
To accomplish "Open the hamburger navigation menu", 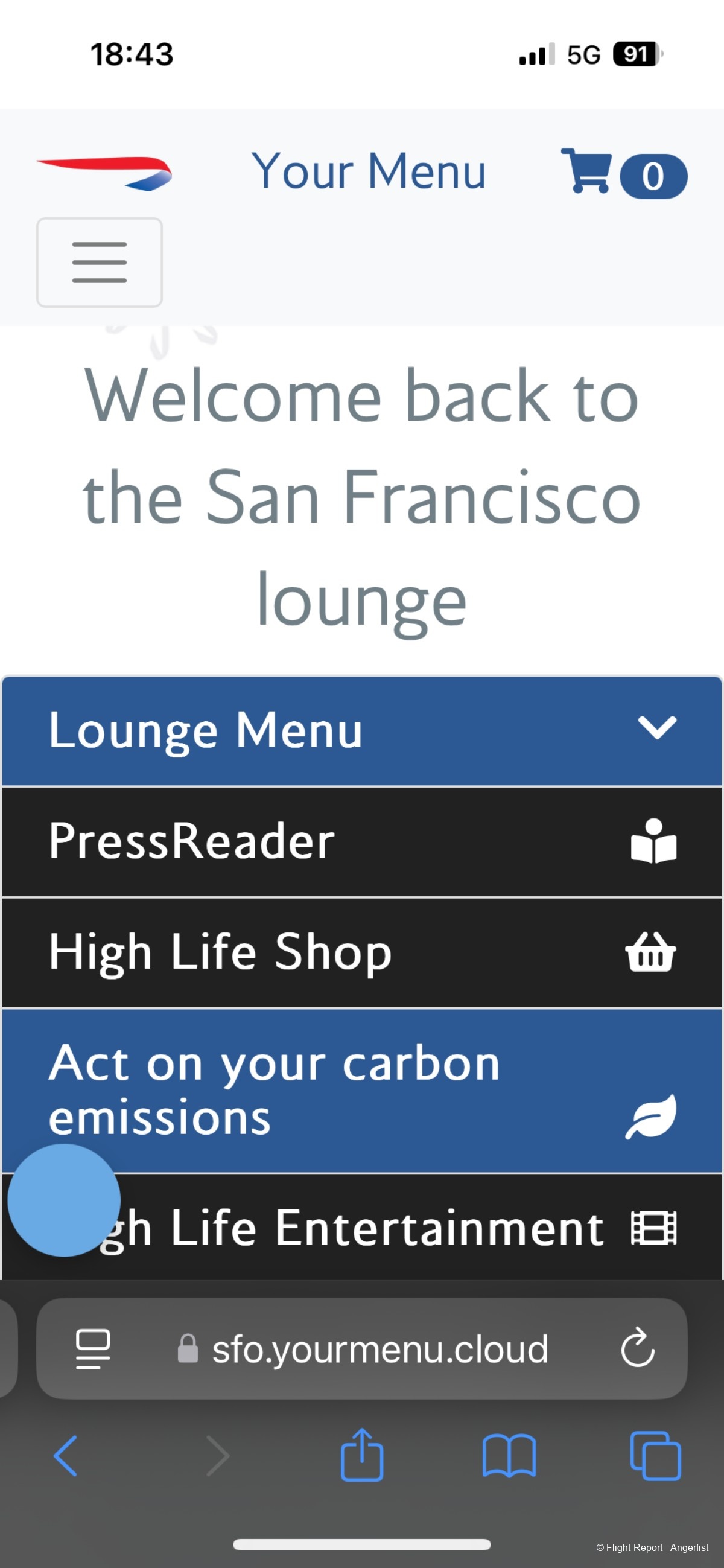I will point(99,263).
